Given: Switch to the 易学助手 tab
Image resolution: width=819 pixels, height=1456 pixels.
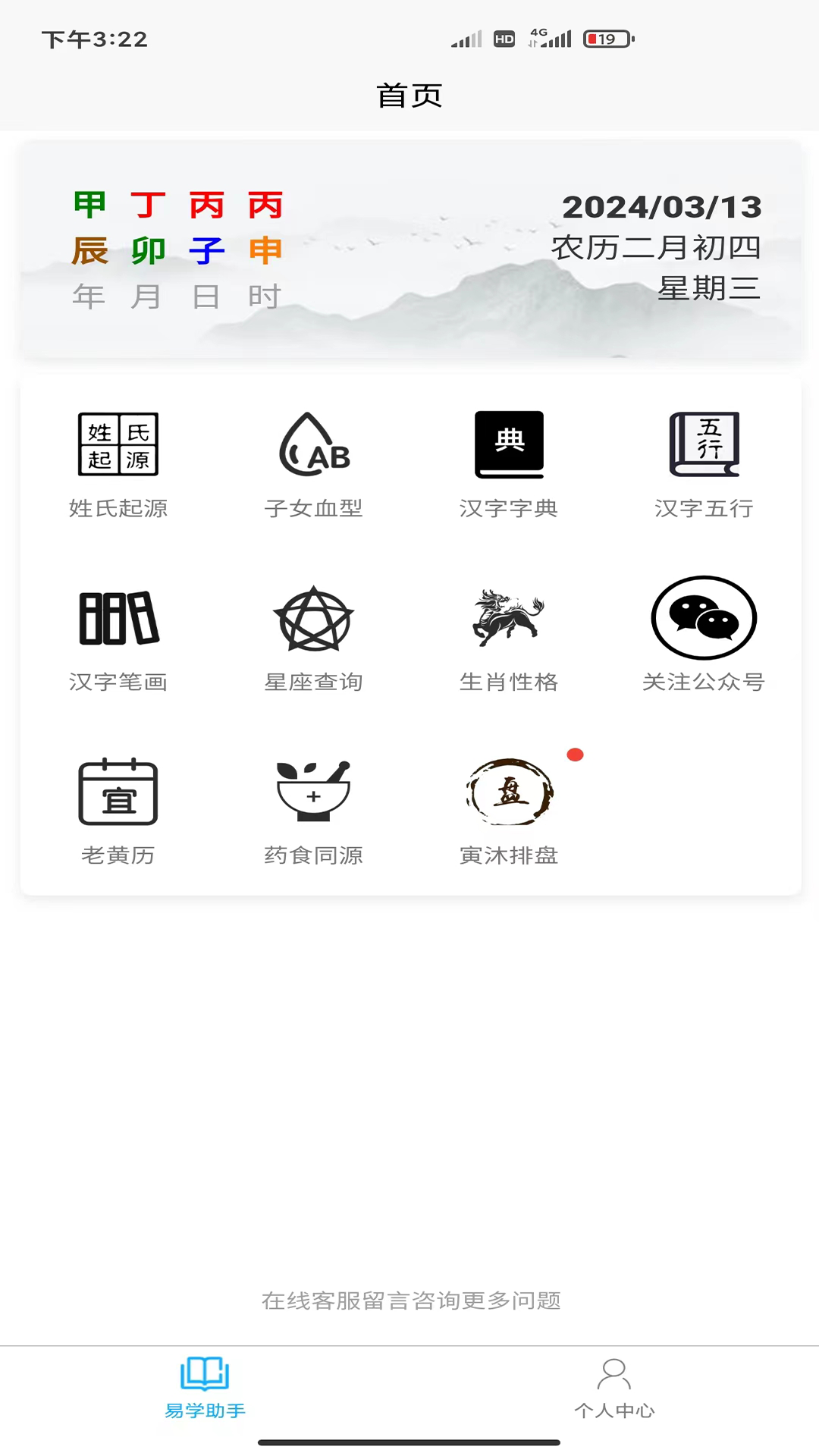Looking at the screenshot, I should tap(205, 1388).
